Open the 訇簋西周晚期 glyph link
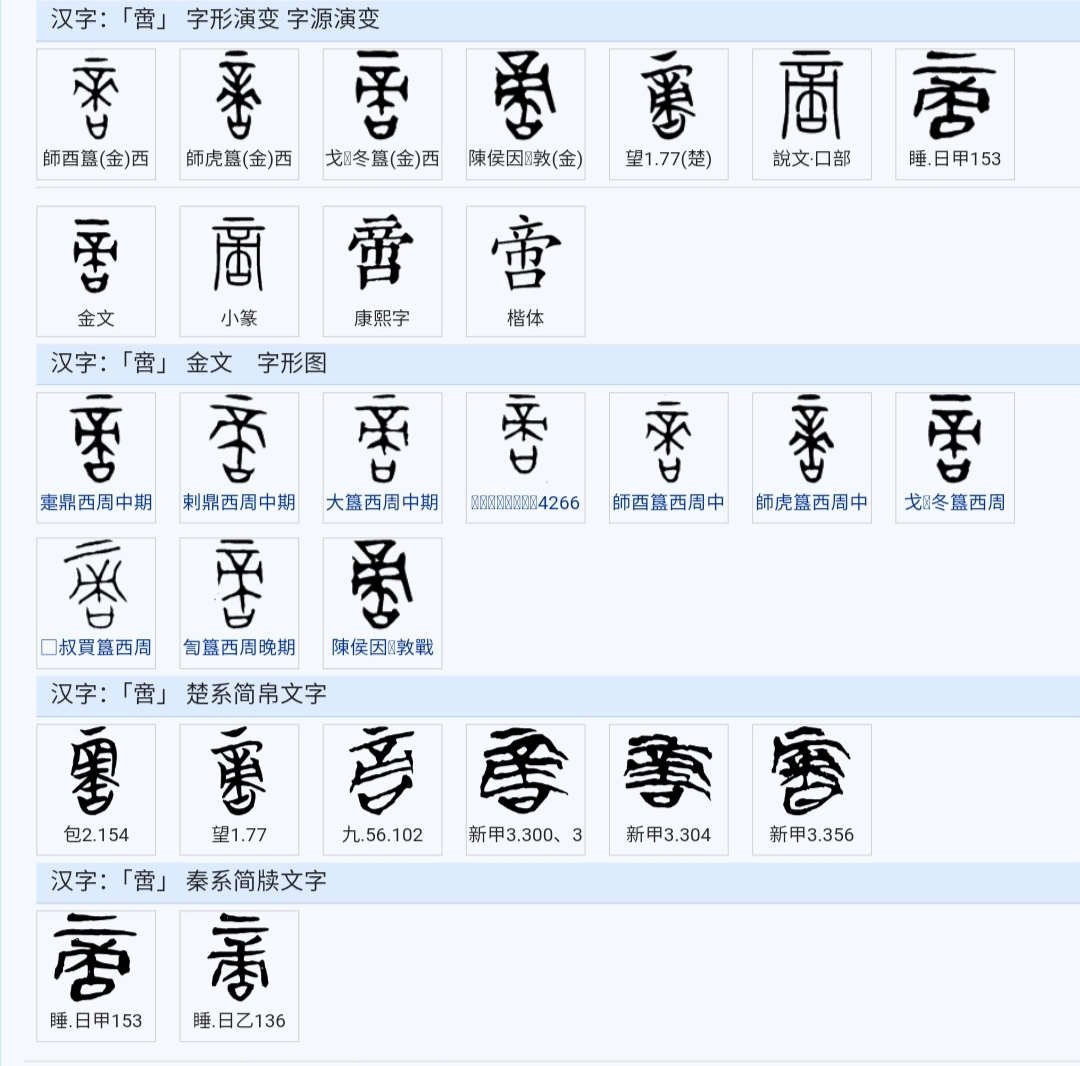 [239, 648]
